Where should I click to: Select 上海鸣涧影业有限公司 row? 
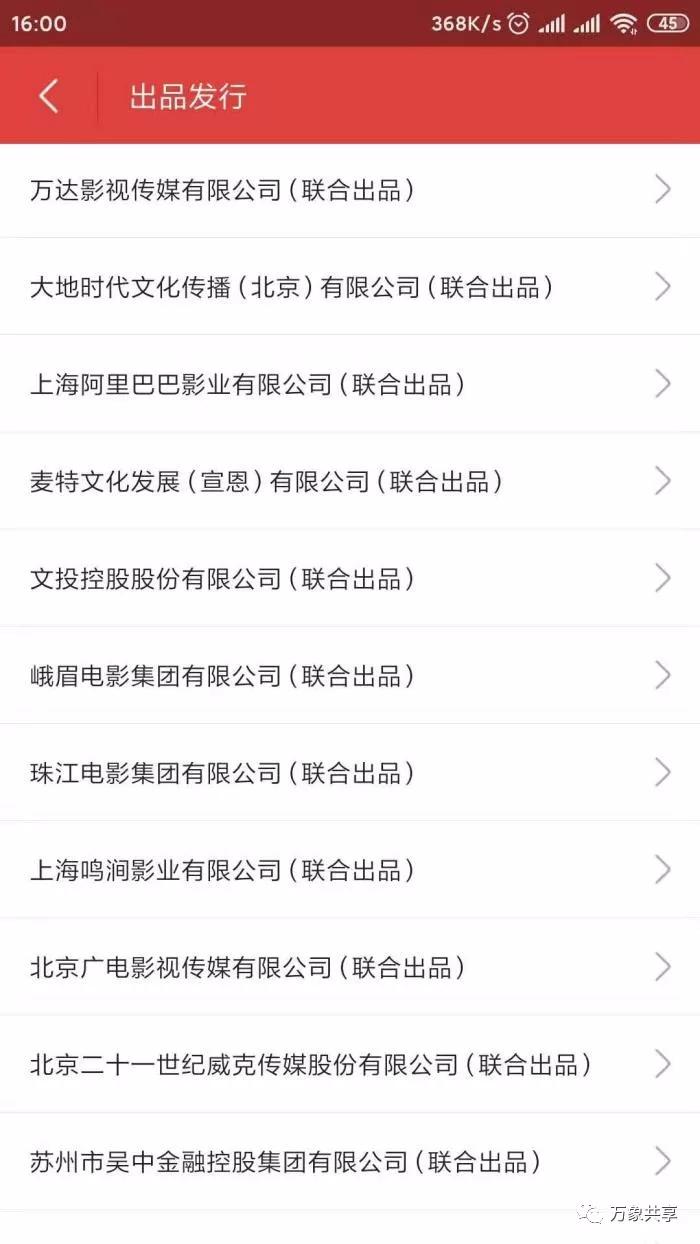point(350,869)
